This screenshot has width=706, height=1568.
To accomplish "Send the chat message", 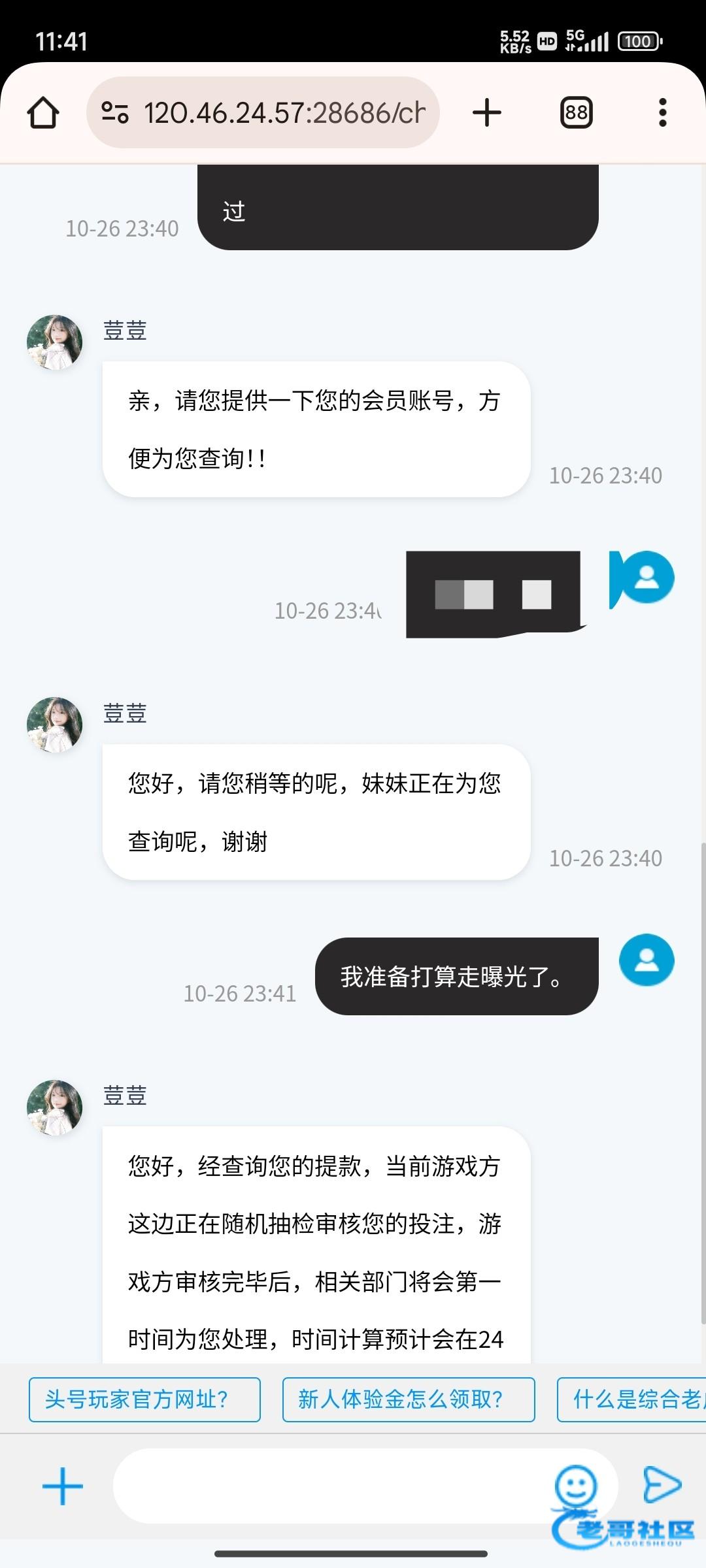I will 662,1485.
